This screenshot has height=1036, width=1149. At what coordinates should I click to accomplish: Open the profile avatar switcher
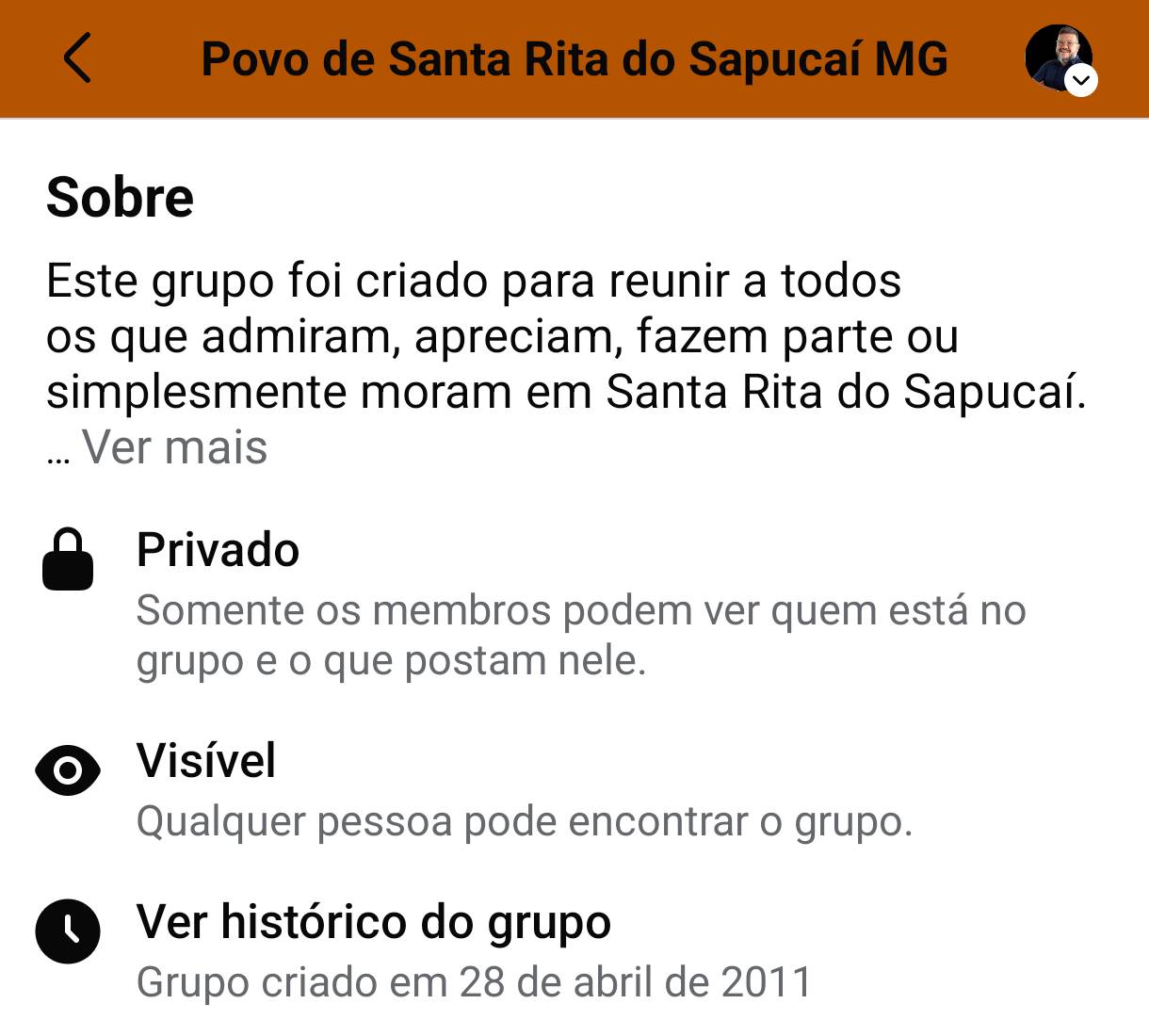coord(1060,58)
